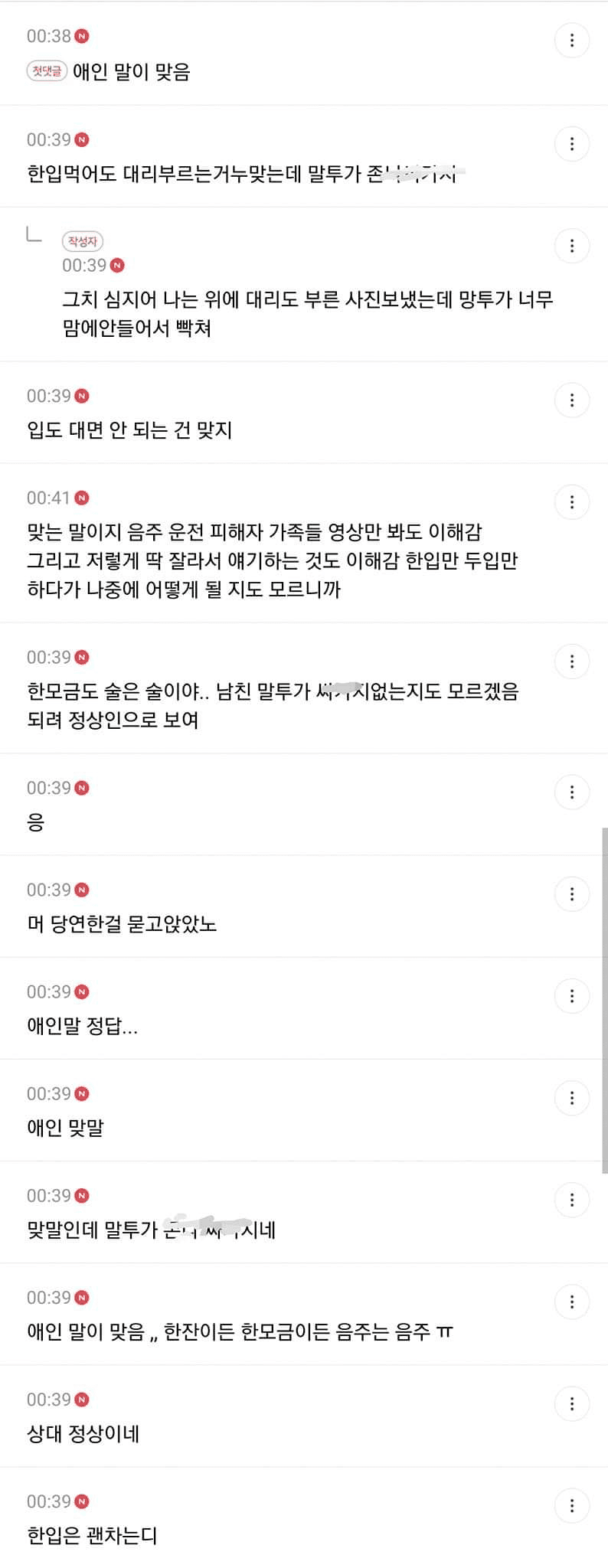Open options for the first comment "애인 말이 맞음"
The height and width of the screenshot is (1568, 608).
[572, 41]
